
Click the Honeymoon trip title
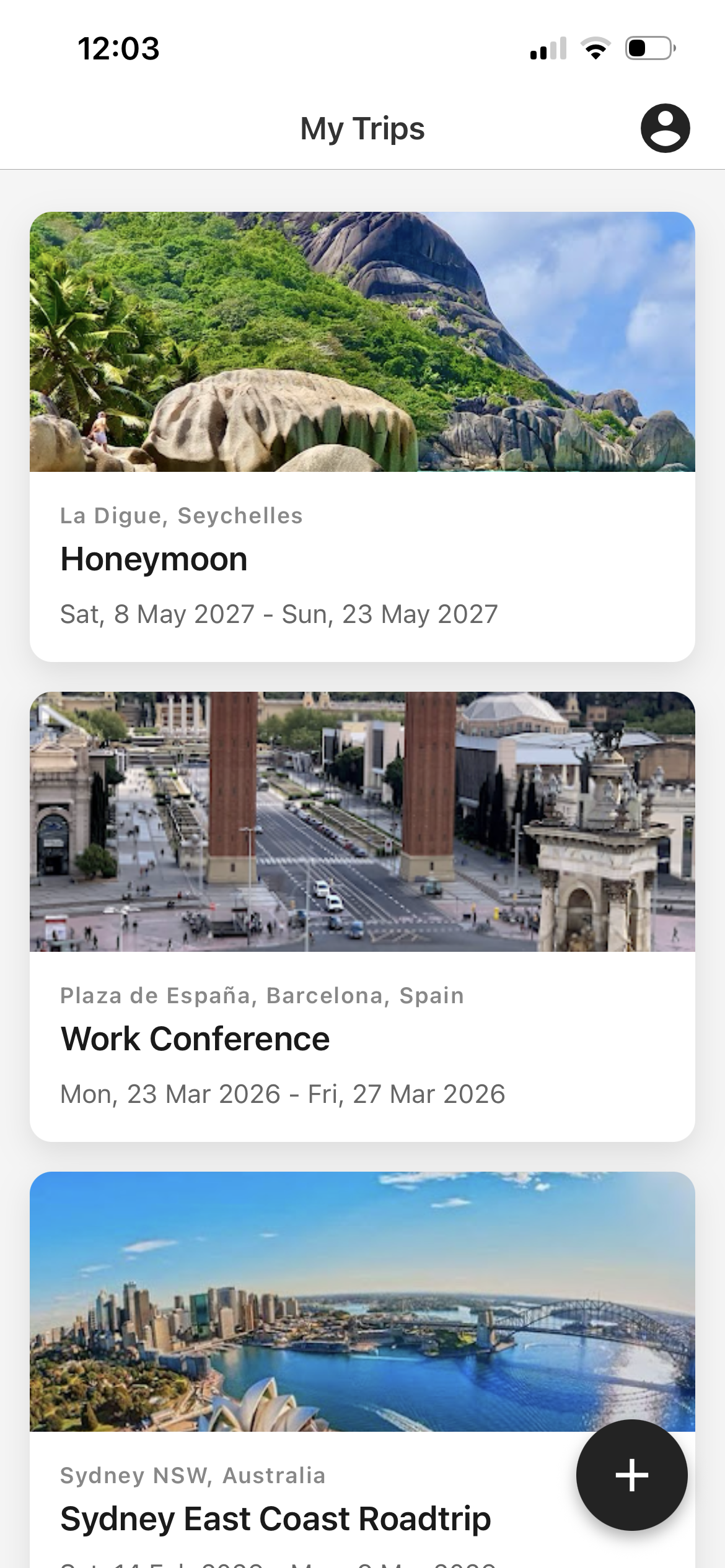pos(153,559)
